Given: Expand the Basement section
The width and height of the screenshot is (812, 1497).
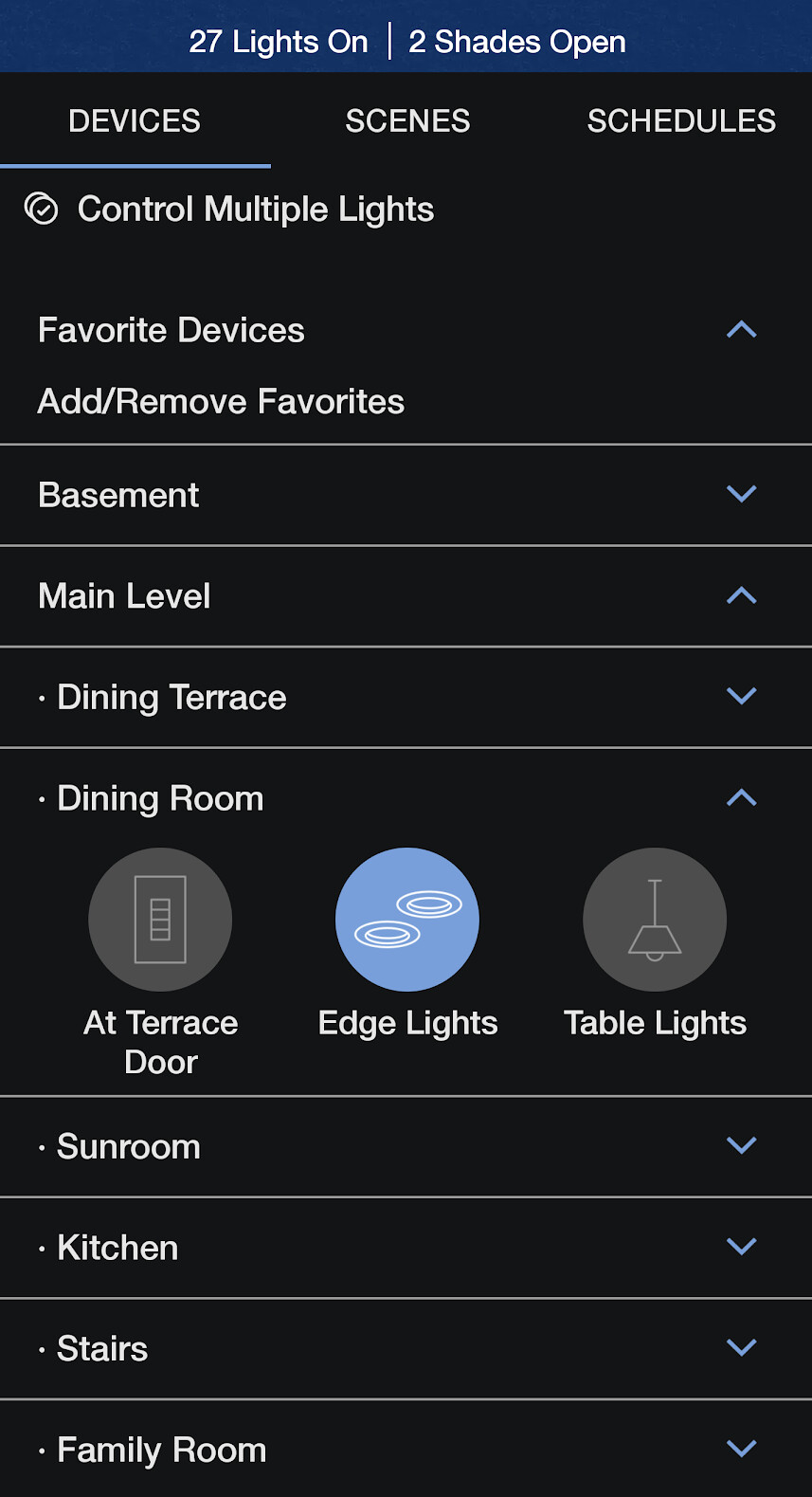Looking at the screenshot, I should pos(741,494).
